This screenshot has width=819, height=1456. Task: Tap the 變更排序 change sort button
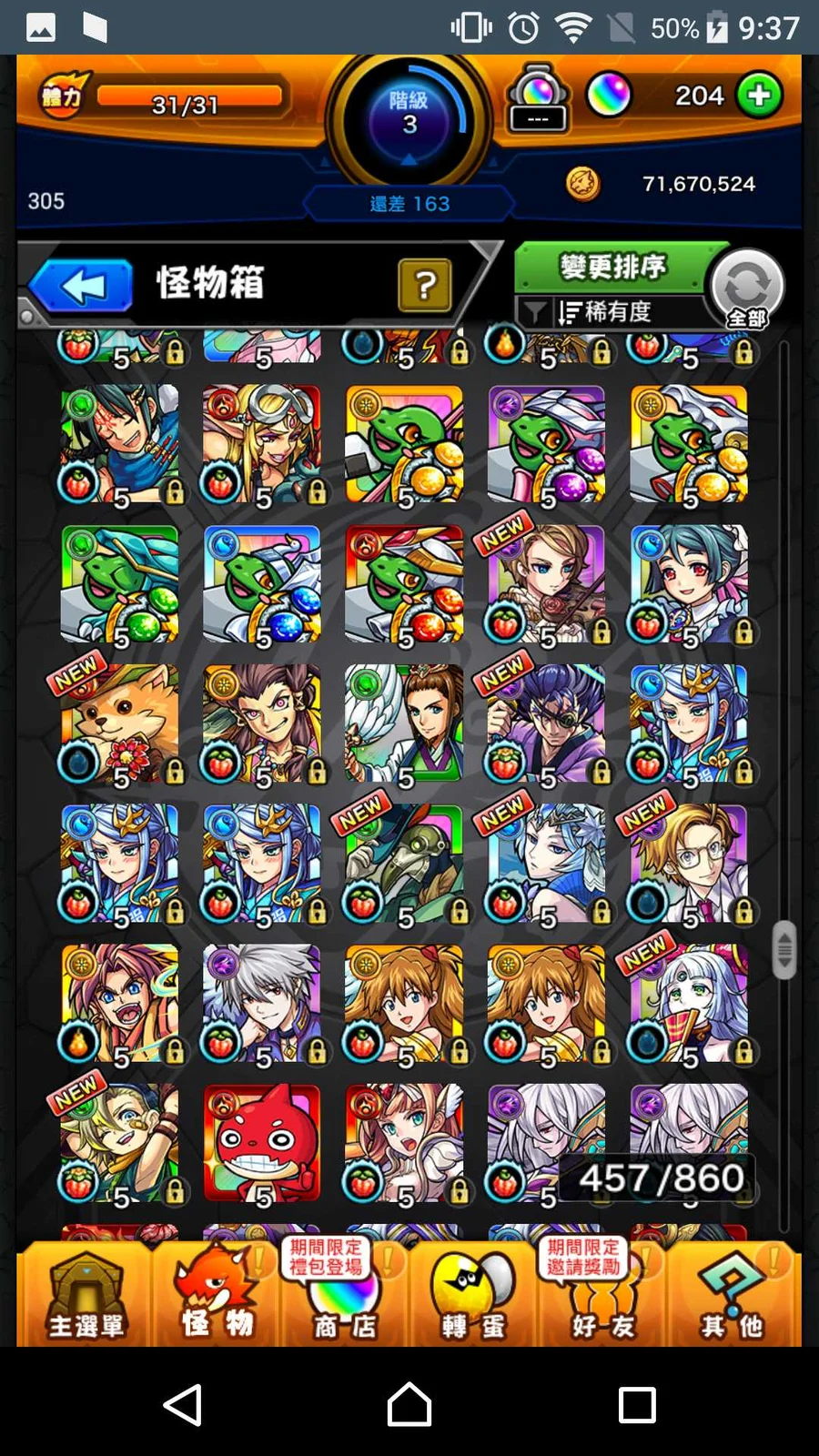coord(612,268)
